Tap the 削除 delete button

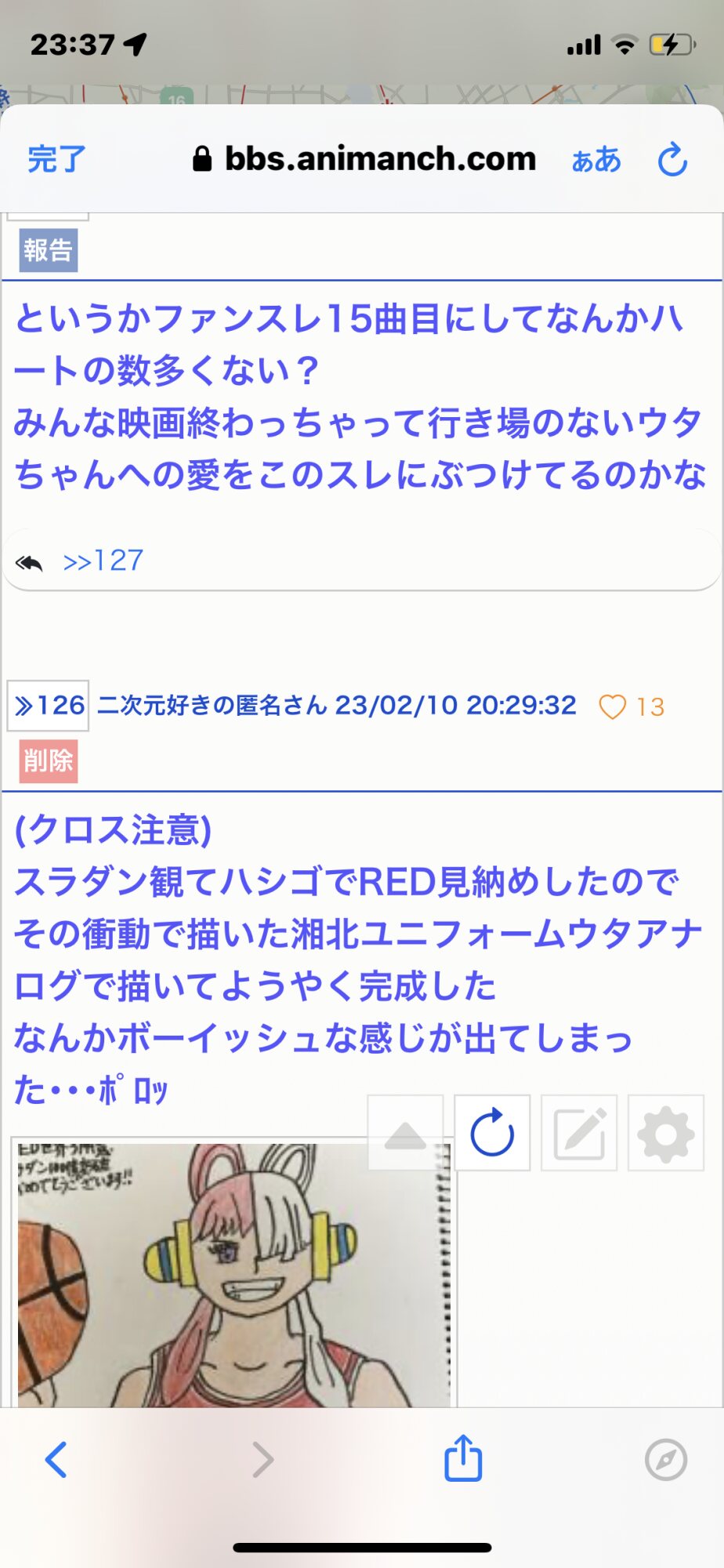pos(49,760)
